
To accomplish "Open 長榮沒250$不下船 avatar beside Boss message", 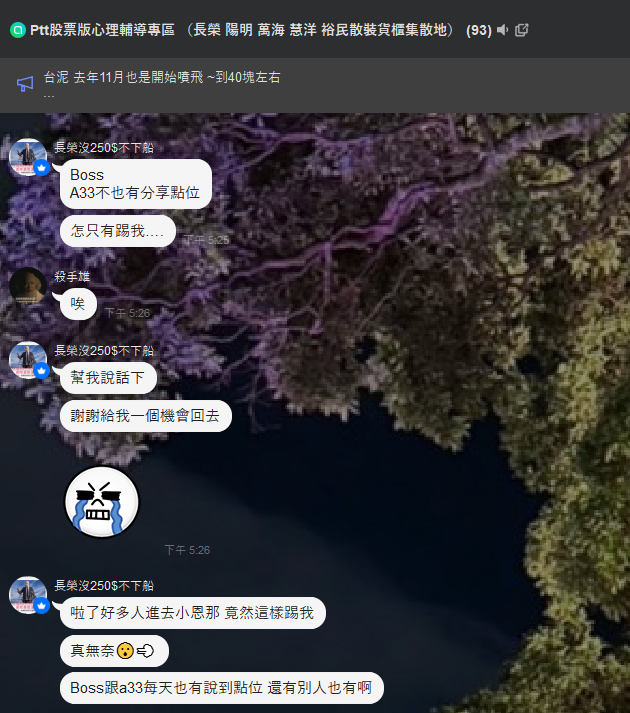I will click(27, 157).
